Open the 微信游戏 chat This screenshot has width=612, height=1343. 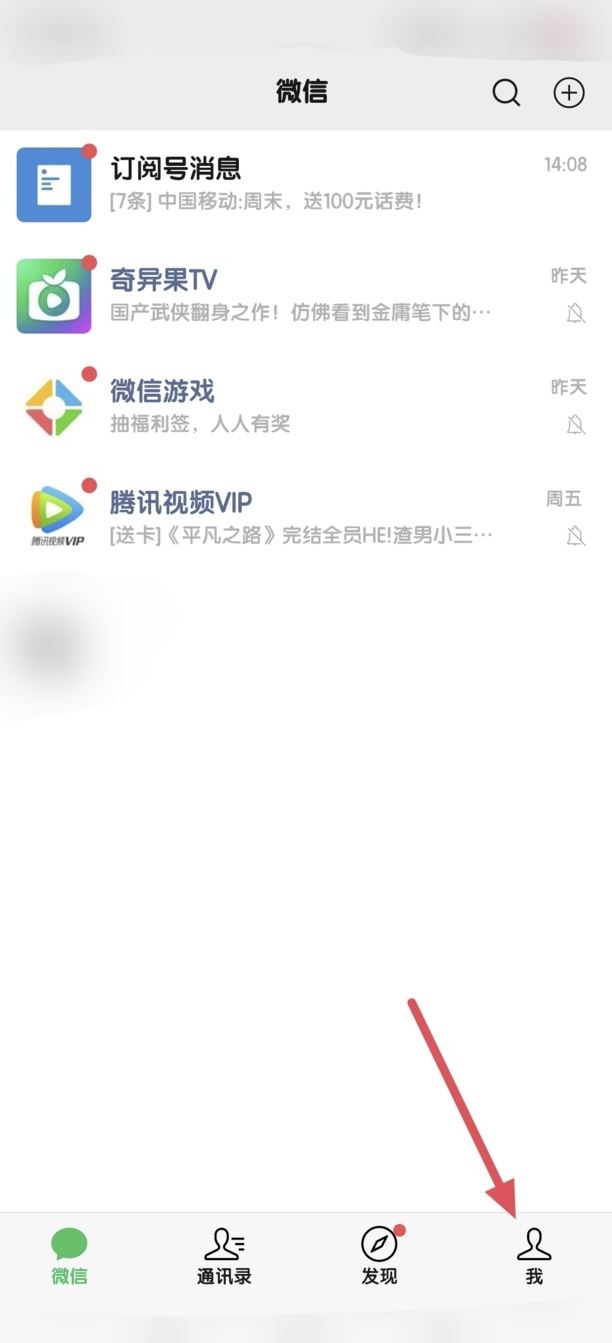coord(300,407)
